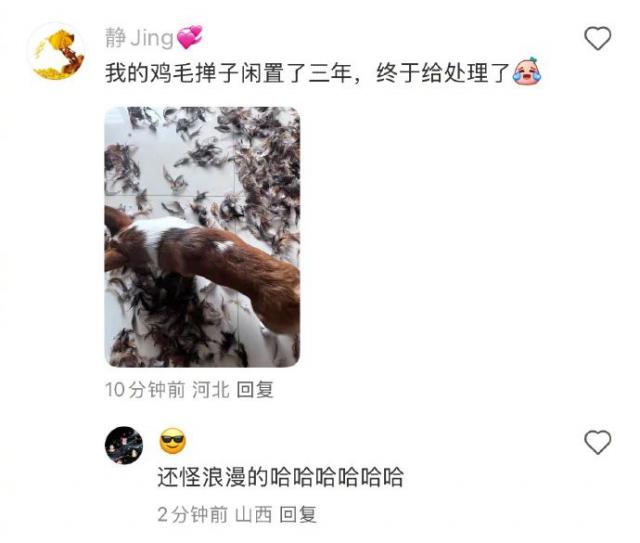
Task: Tap 回复 under 静Jing's comment
Action: (x=255, y=390)
